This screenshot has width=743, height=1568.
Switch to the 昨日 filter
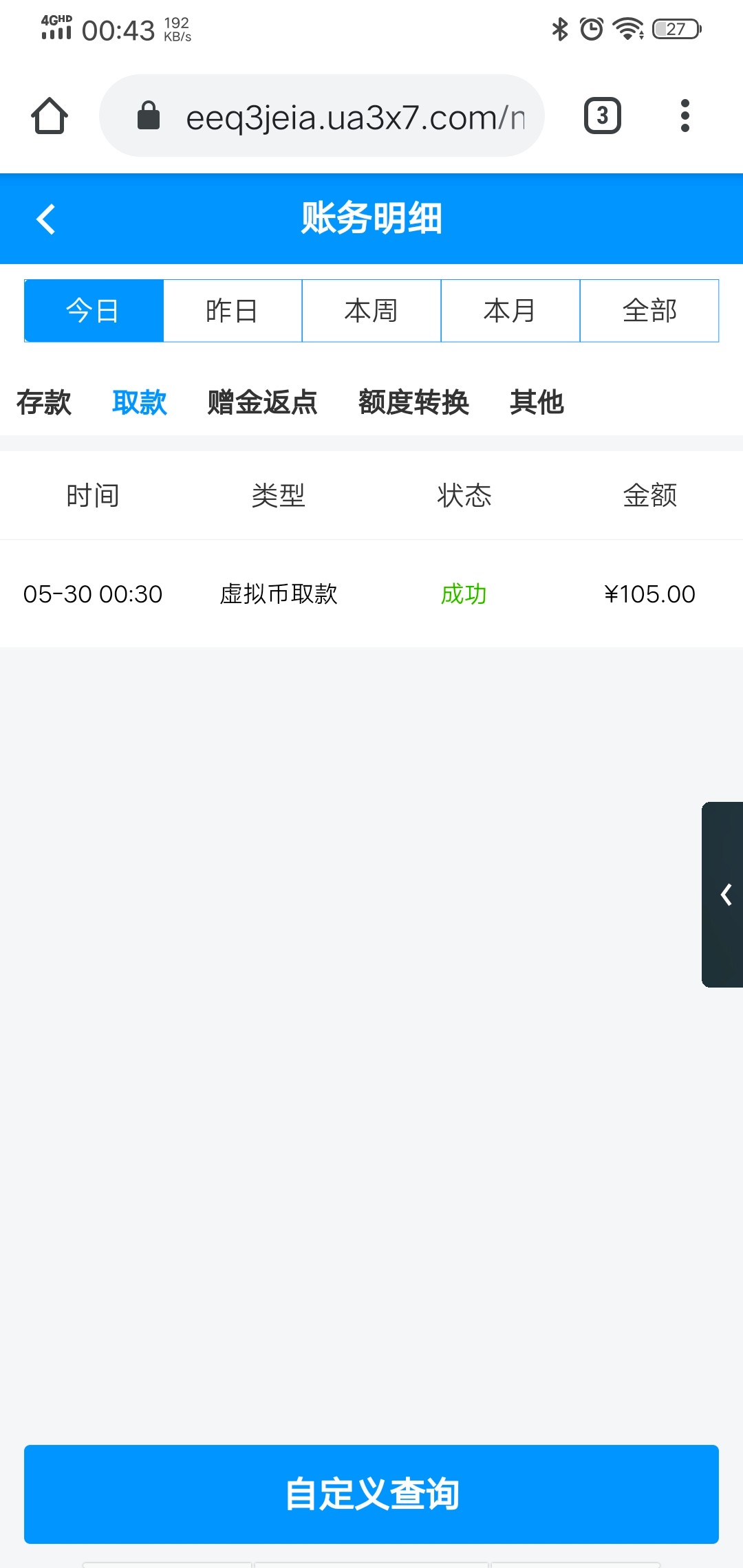coord(233,311)
